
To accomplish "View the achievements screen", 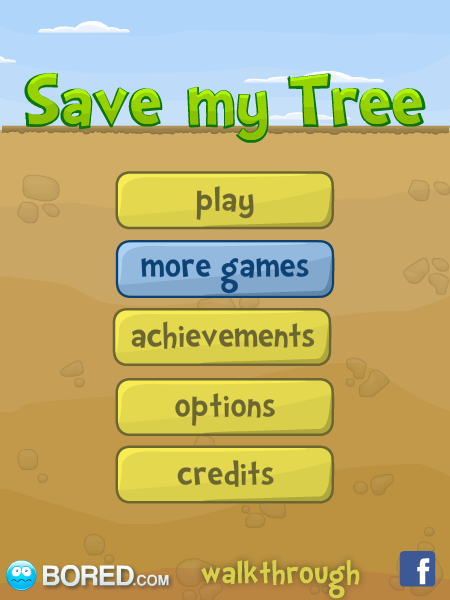I will [222, 337].
